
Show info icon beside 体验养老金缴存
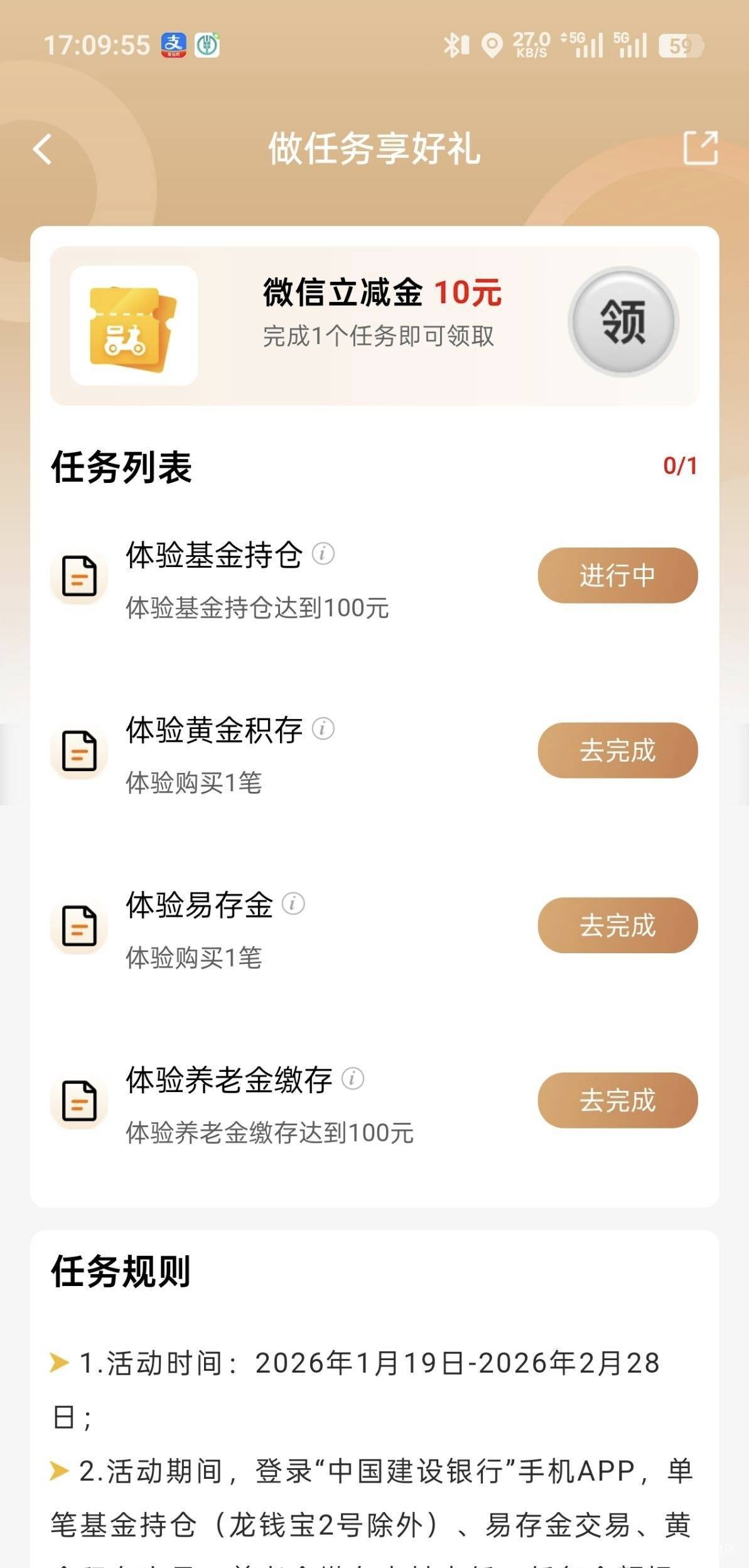pyautogui.click(x=353, y=1079)
